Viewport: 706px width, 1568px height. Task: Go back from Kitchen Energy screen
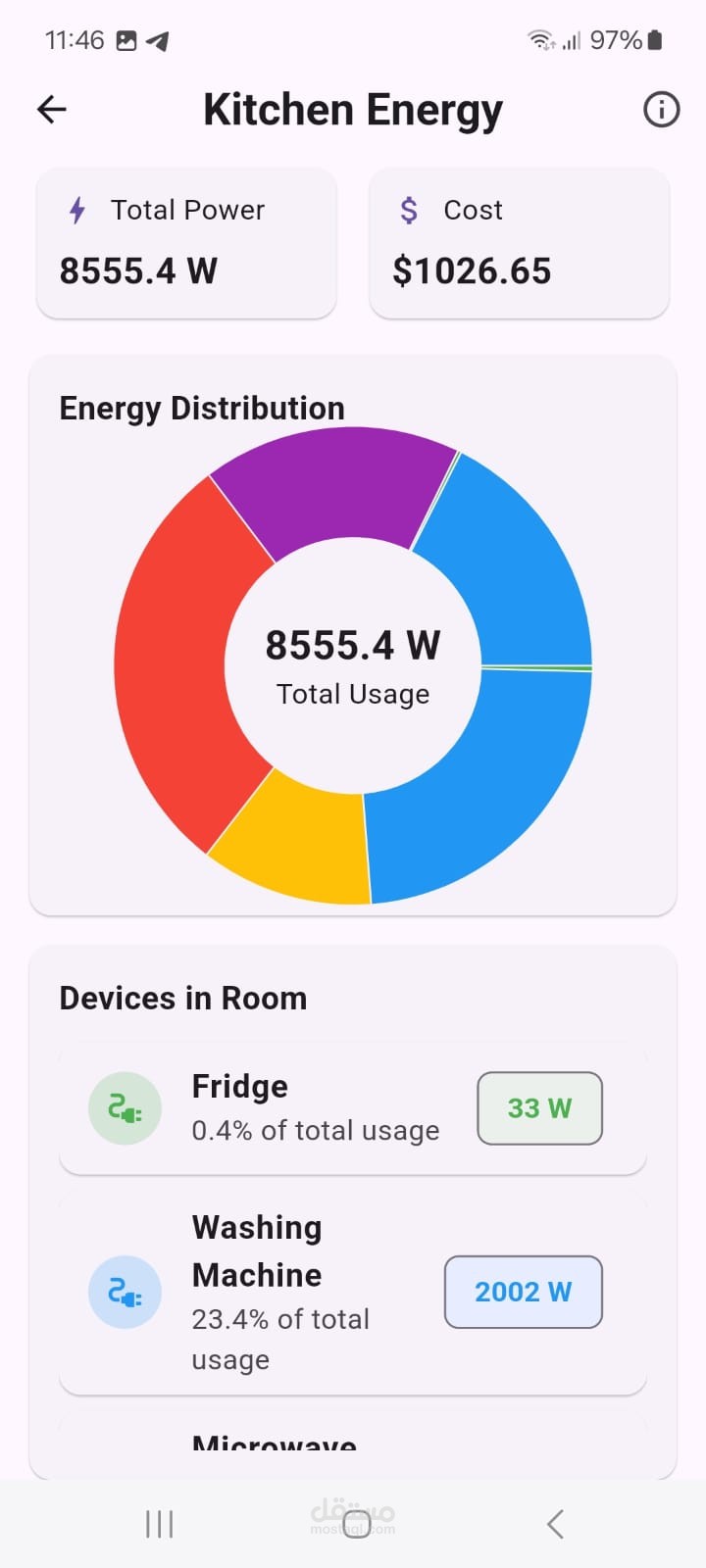point(52,109)
